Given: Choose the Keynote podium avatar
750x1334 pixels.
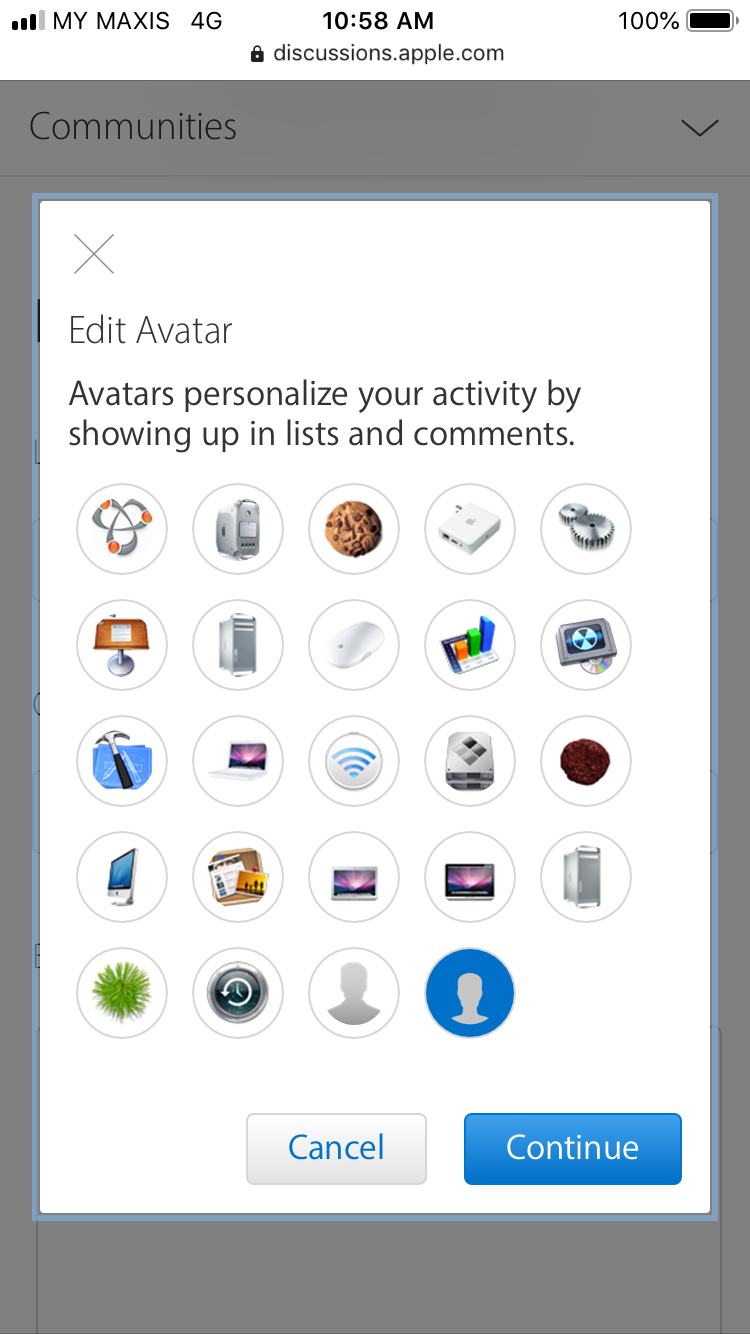Looking at the screenshot, I should [x=122, y=646].
